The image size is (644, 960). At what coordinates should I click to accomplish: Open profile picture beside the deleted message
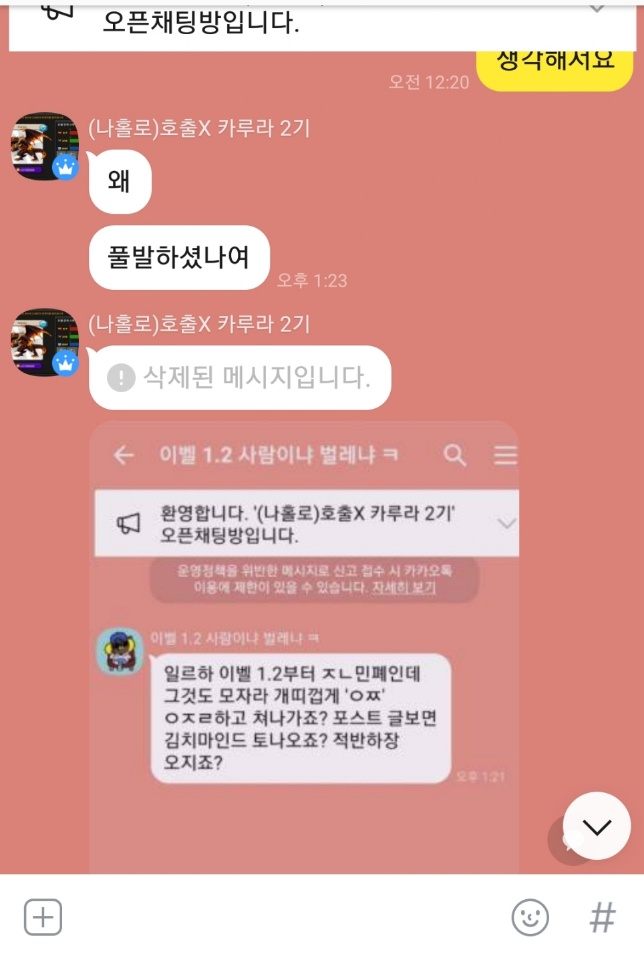pos(45,342)
